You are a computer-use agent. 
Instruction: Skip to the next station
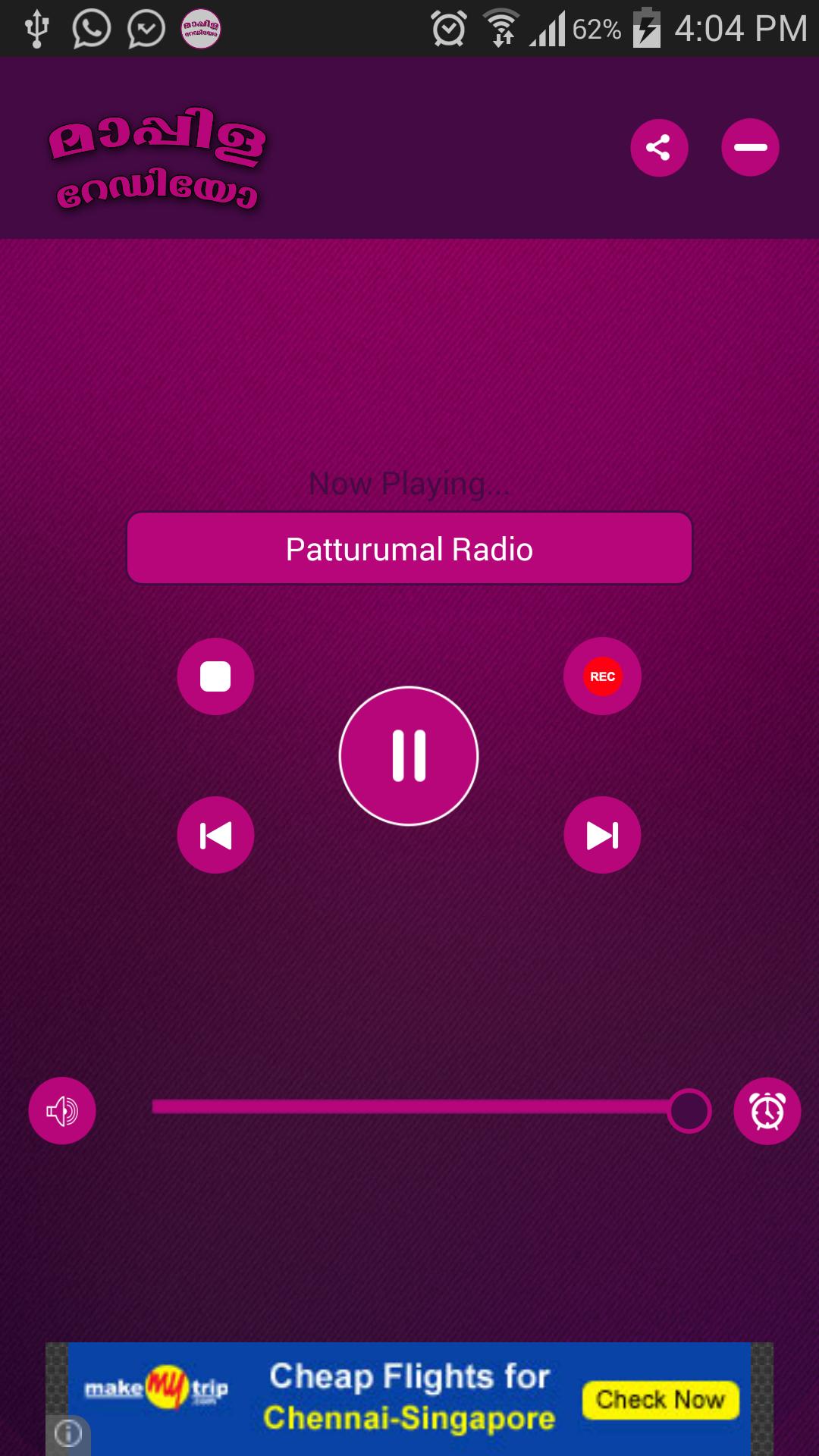[602, 835]
